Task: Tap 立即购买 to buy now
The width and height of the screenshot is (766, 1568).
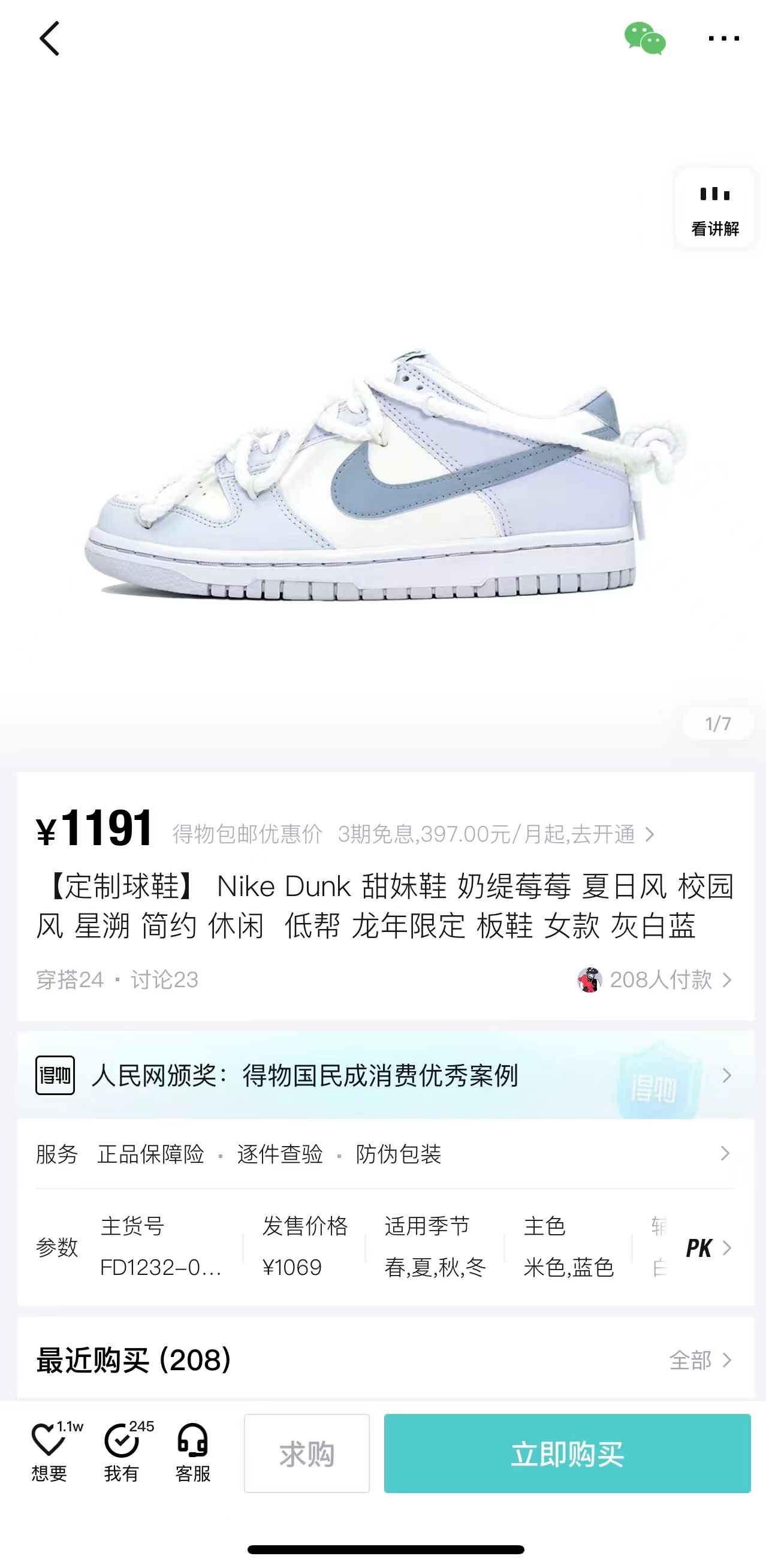Action: [x=568, y=1454]
